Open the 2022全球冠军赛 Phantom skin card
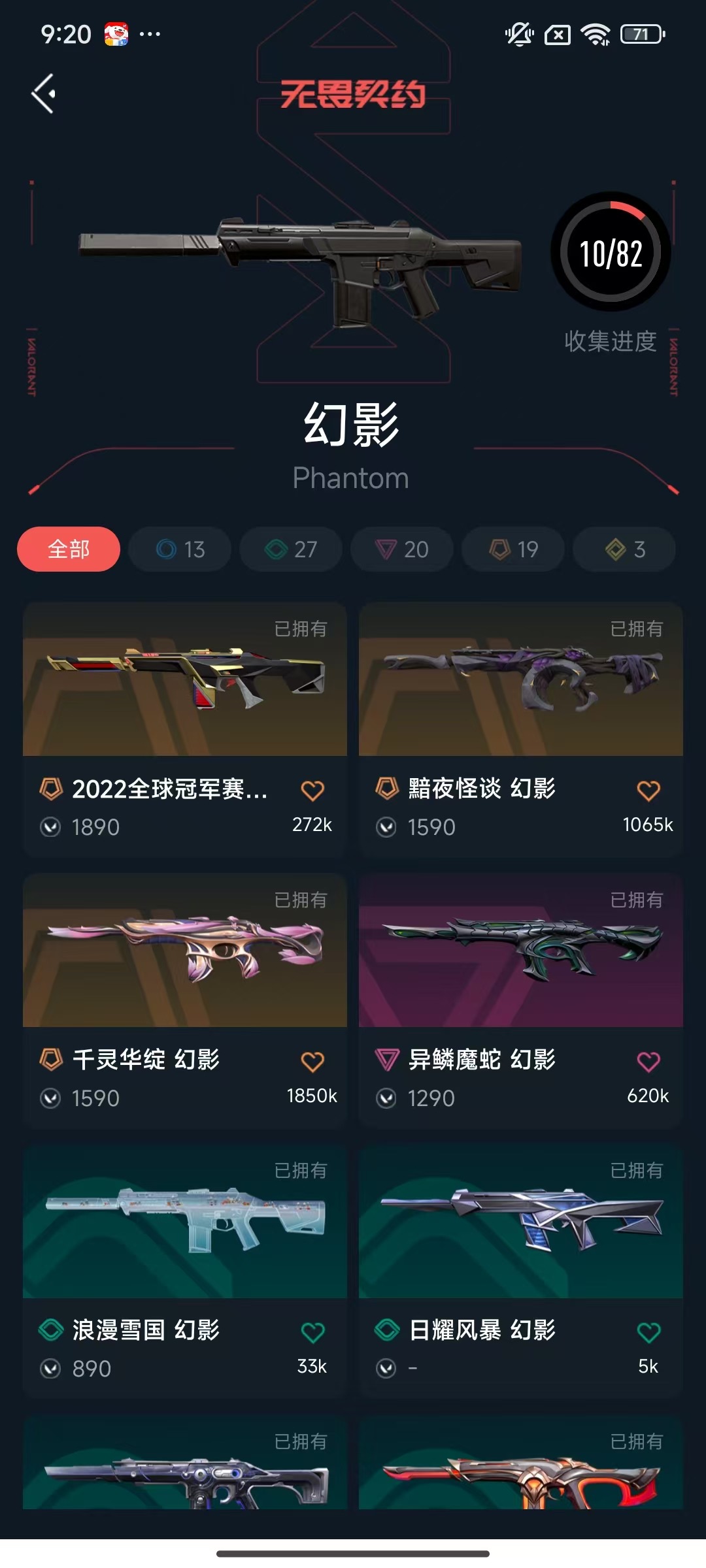 pos(185,679)
